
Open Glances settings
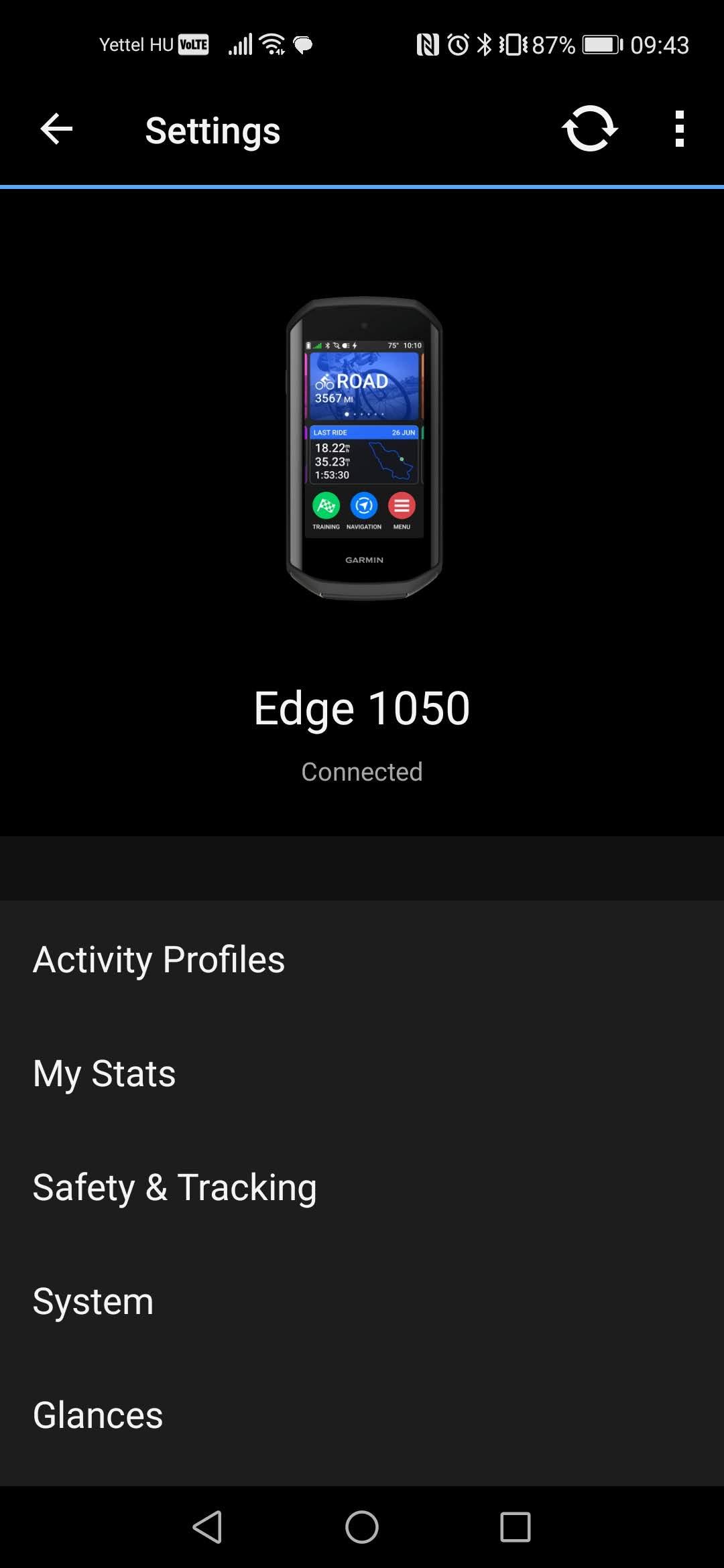[98, 1415]
